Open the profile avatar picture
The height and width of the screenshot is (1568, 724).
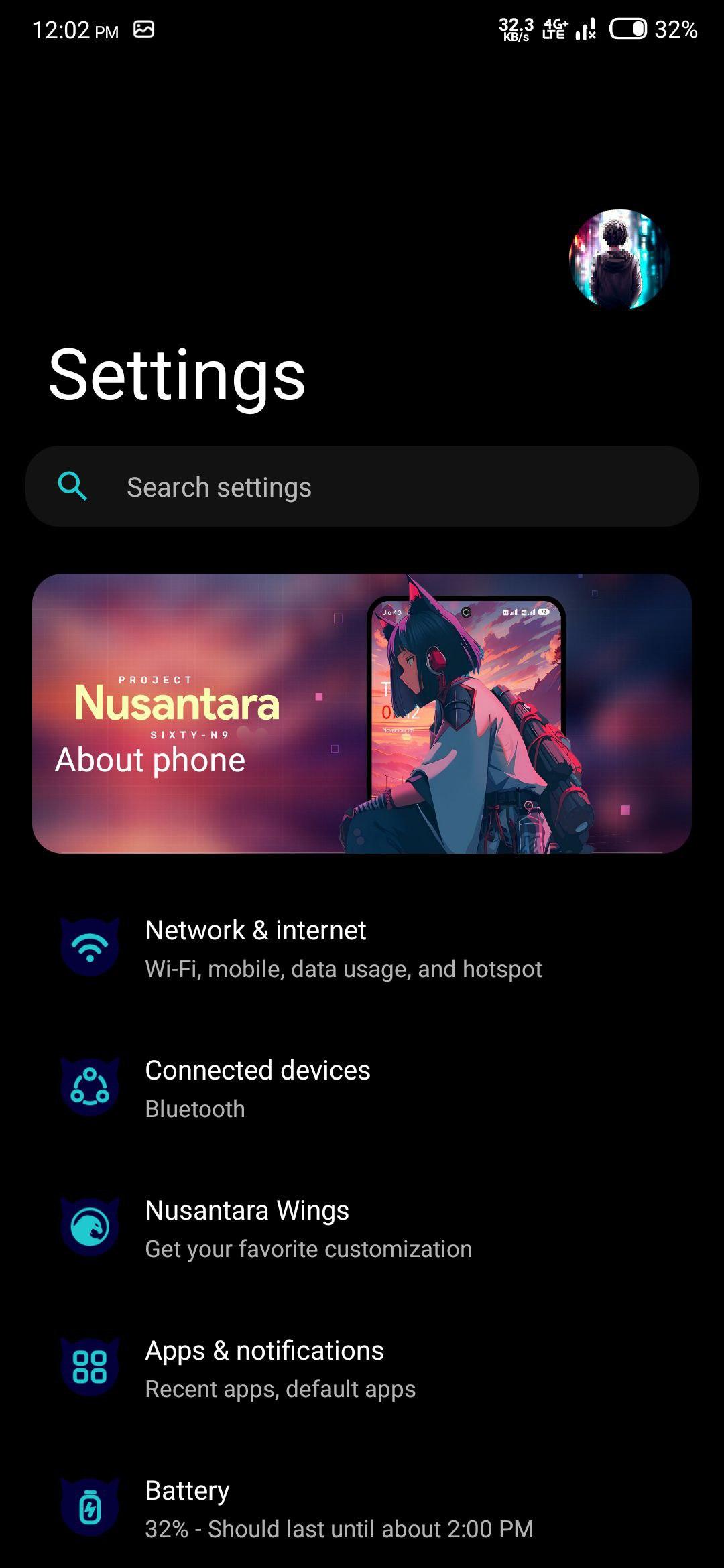pyautogui.click(x=619, y=259)
